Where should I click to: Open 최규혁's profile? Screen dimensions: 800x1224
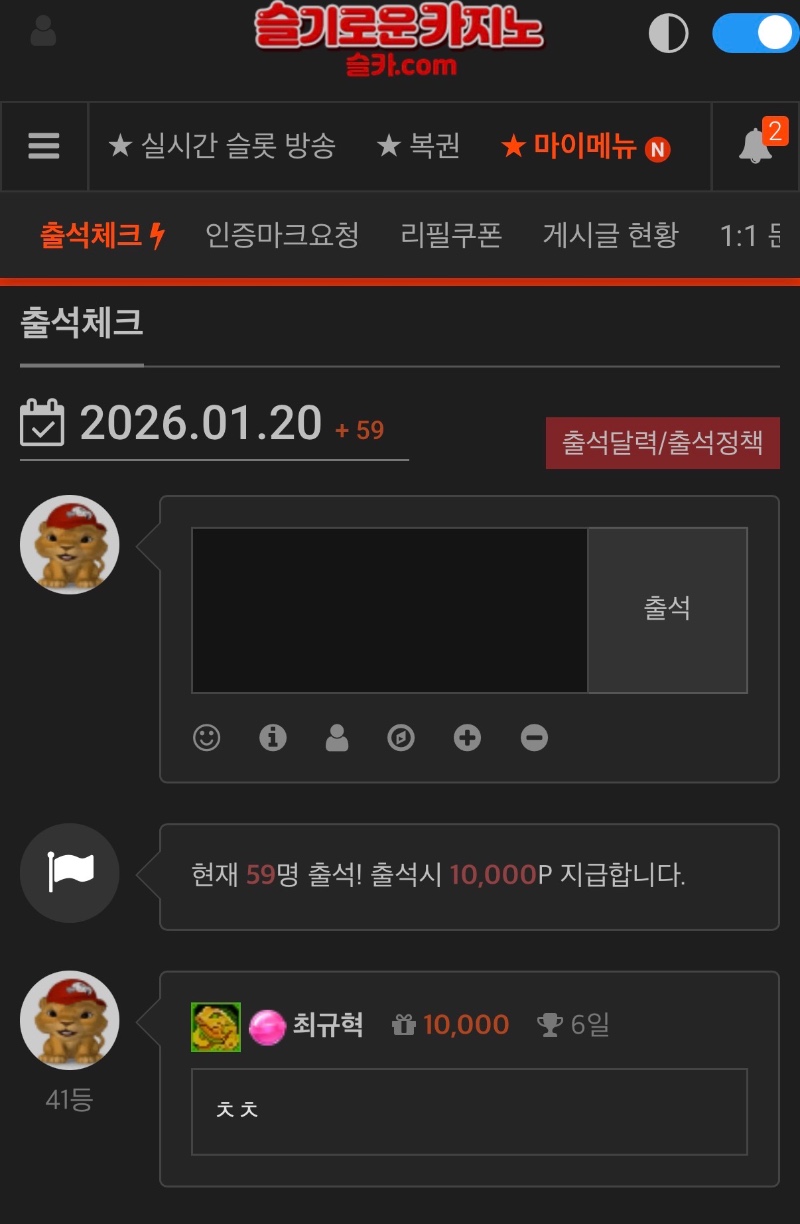pyautogui.click(x=327, y=1025)
